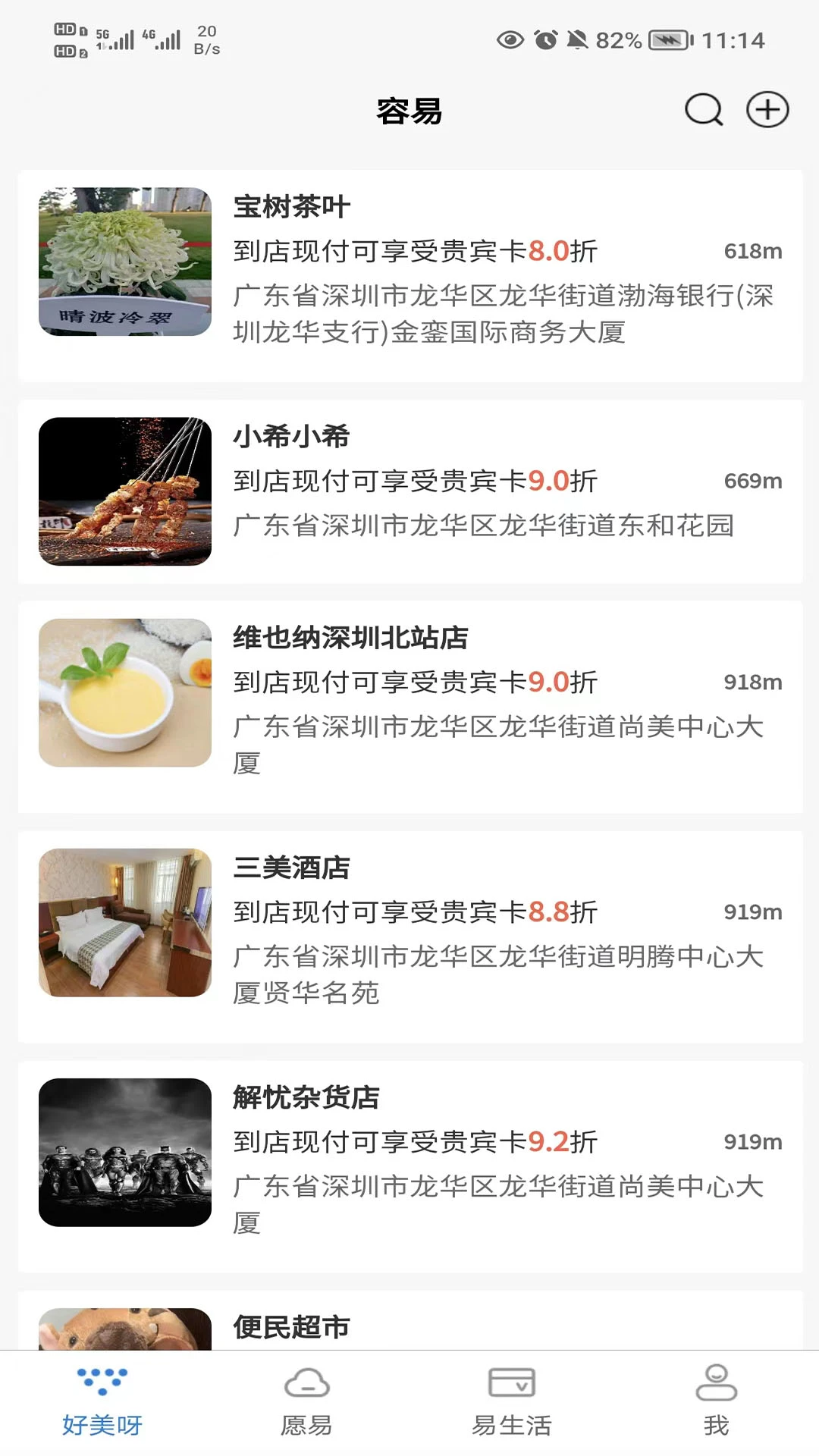The width and height of the screenshot is (819, 1456).
Task: Tap the battery indicator showing 82%
Action: click(x=670, y=39)
